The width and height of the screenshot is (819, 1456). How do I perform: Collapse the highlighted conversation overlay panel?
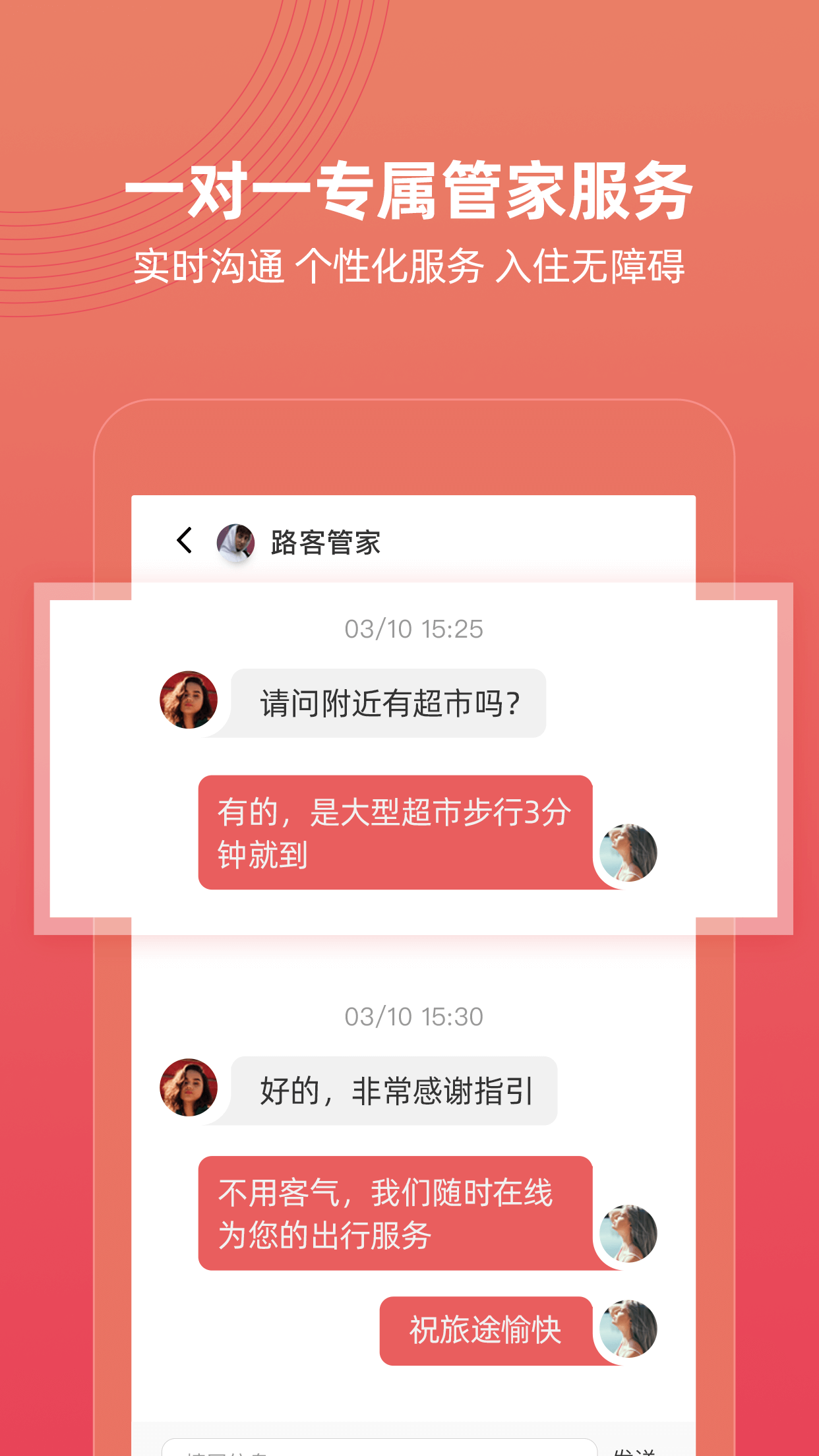pos(409,758)
